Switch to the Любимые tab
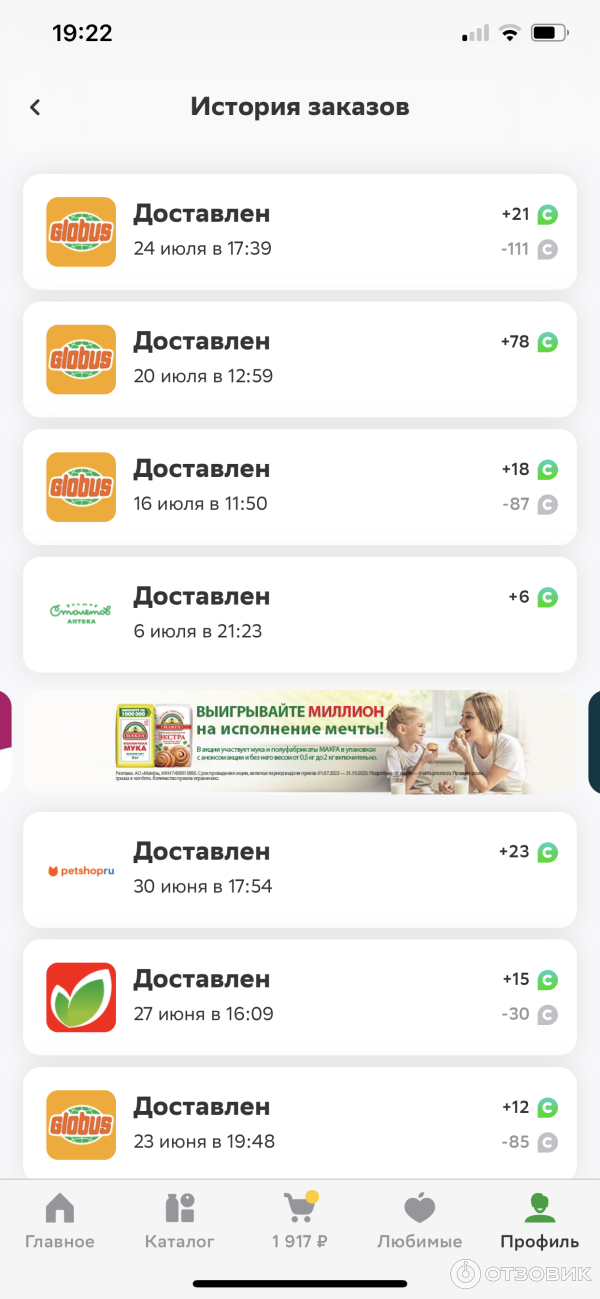 point(420,1221)
